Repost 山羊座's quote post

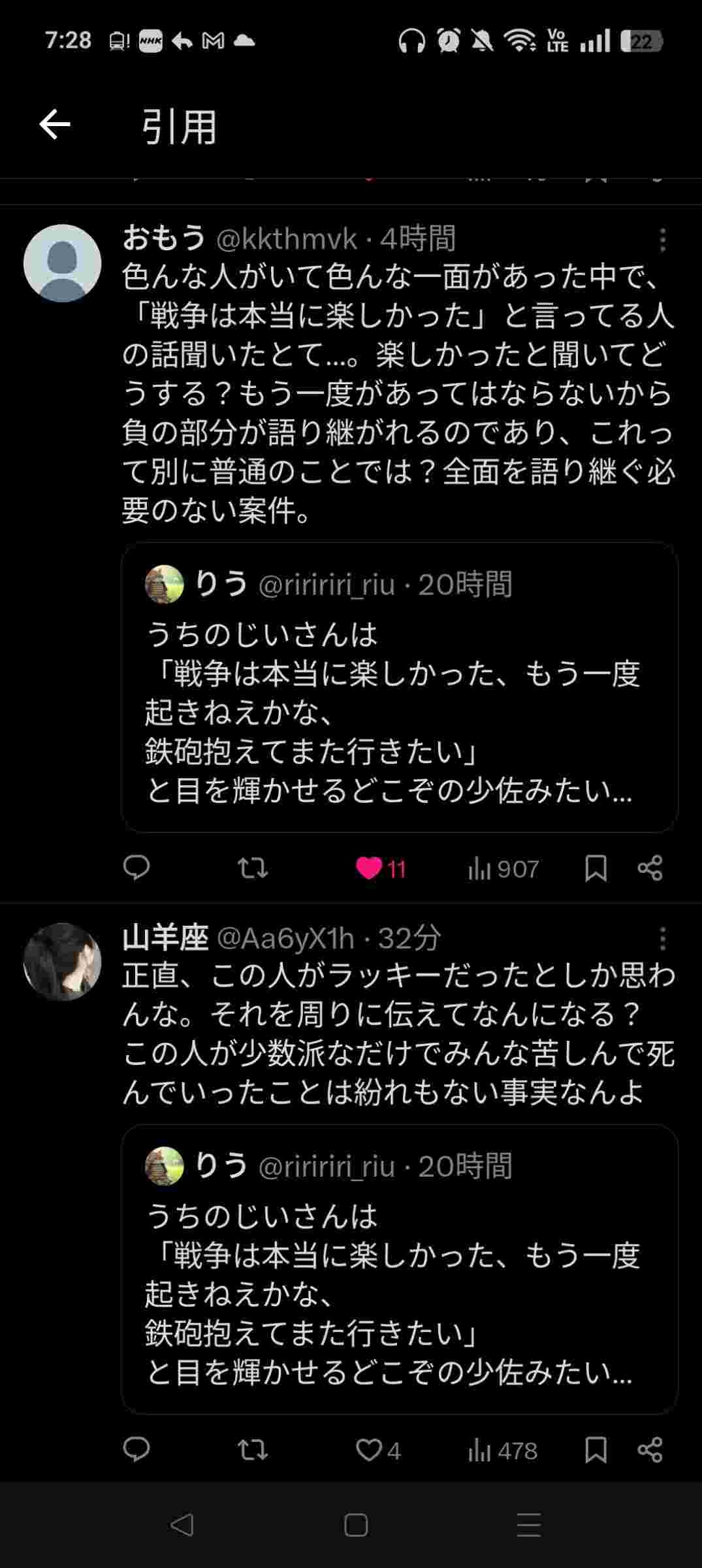252,1450
